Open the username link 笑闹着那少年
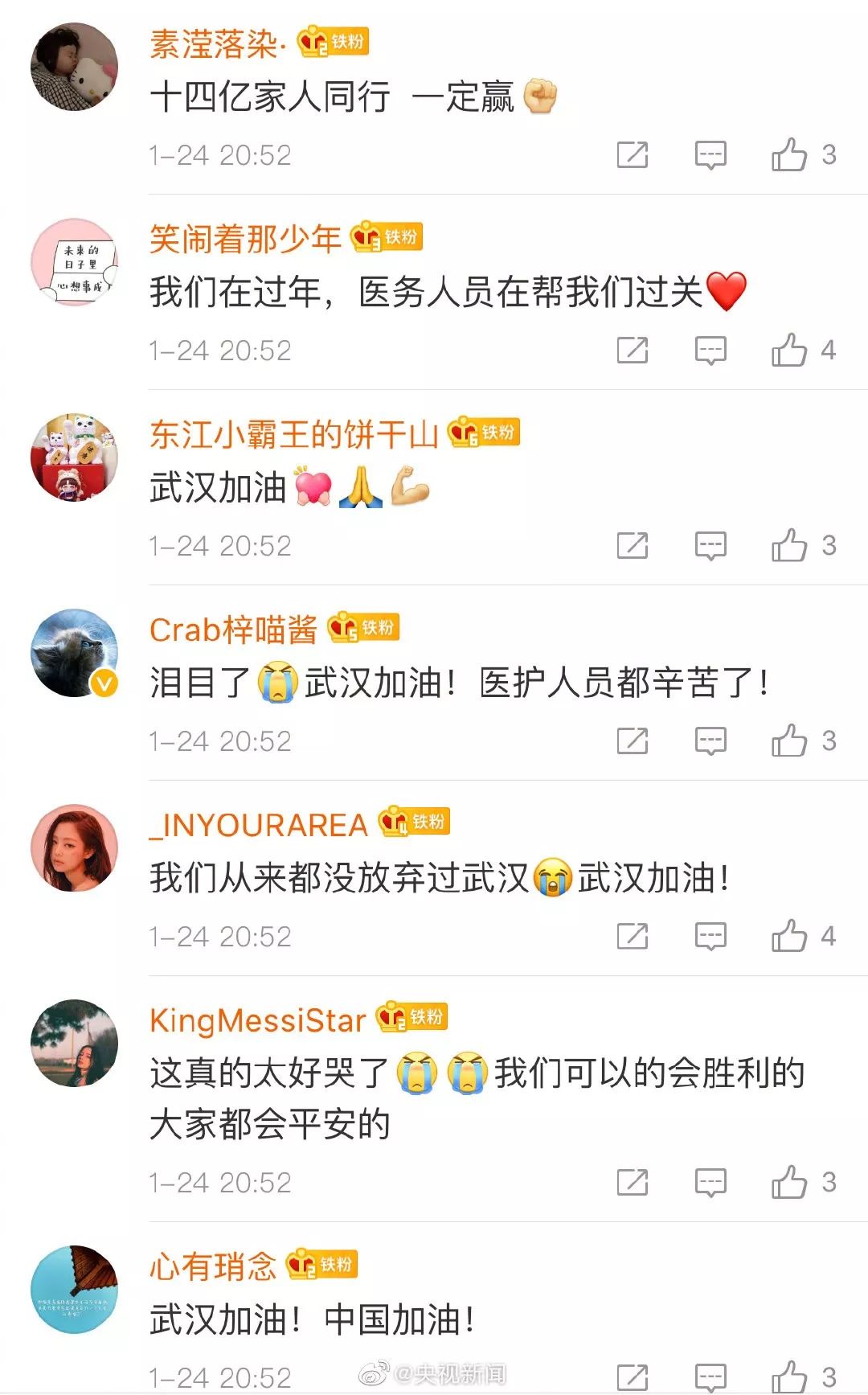This screenshot has height=1395, width=868. pyautogui.click(x=245, y=239)
